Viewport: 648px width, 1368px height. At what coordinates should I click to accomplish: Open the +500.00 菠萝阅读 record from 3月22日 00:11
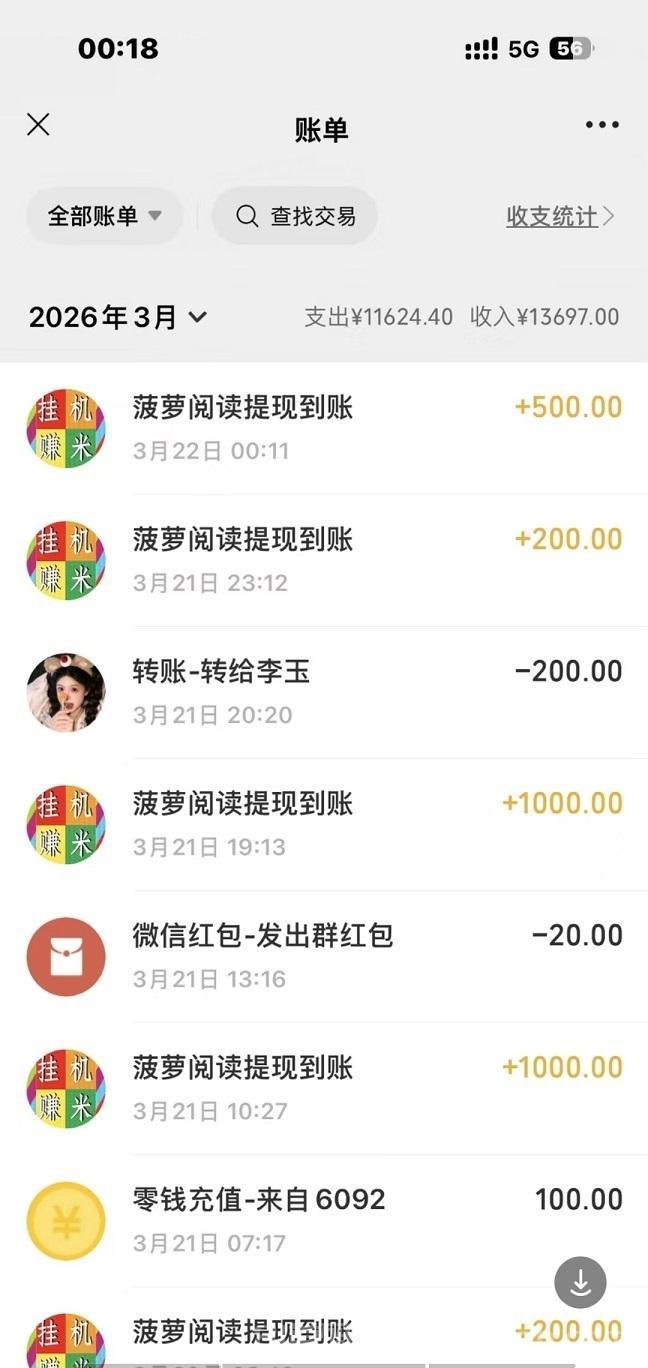click(324, 428)
